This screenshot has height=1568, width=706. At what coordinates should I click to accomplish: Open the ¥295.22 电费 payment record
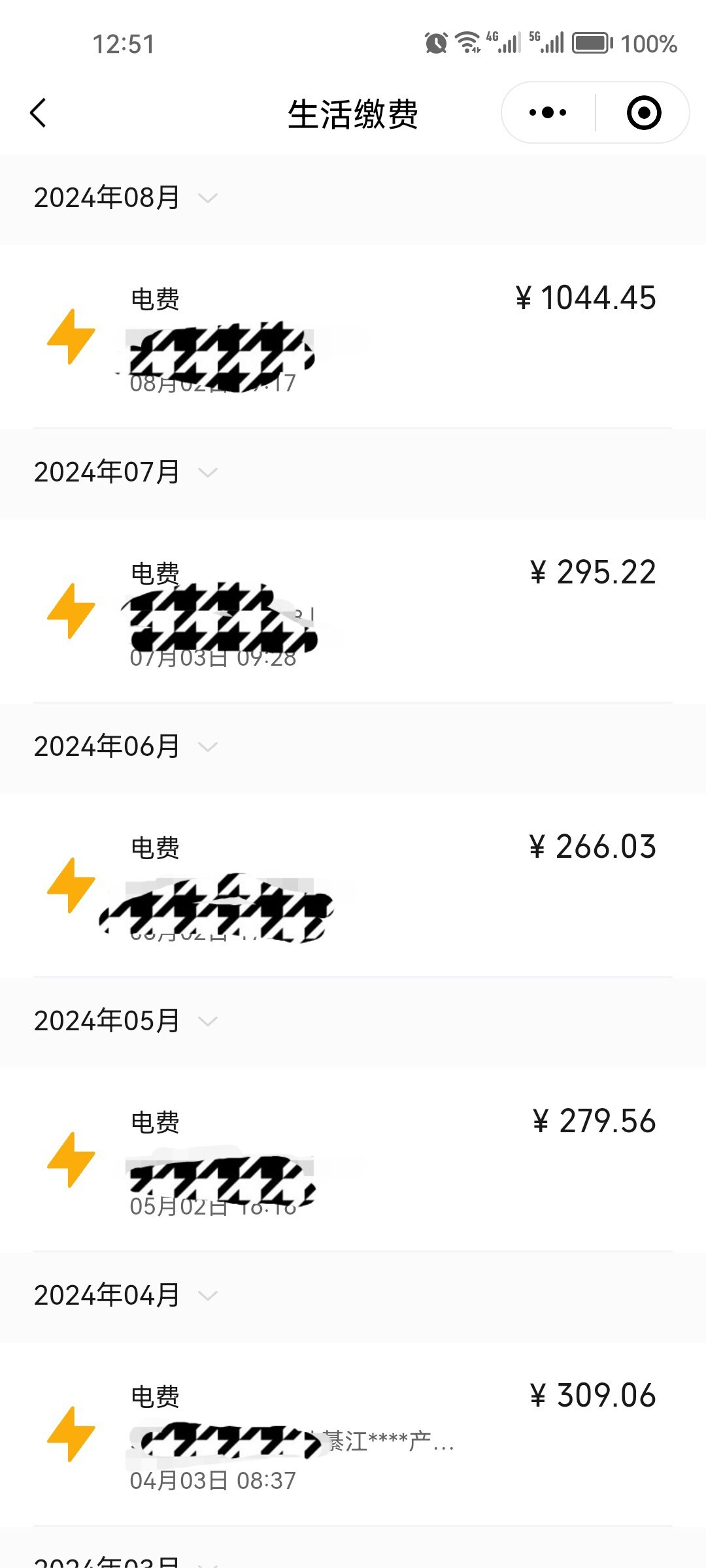click(x=353, y=612)
